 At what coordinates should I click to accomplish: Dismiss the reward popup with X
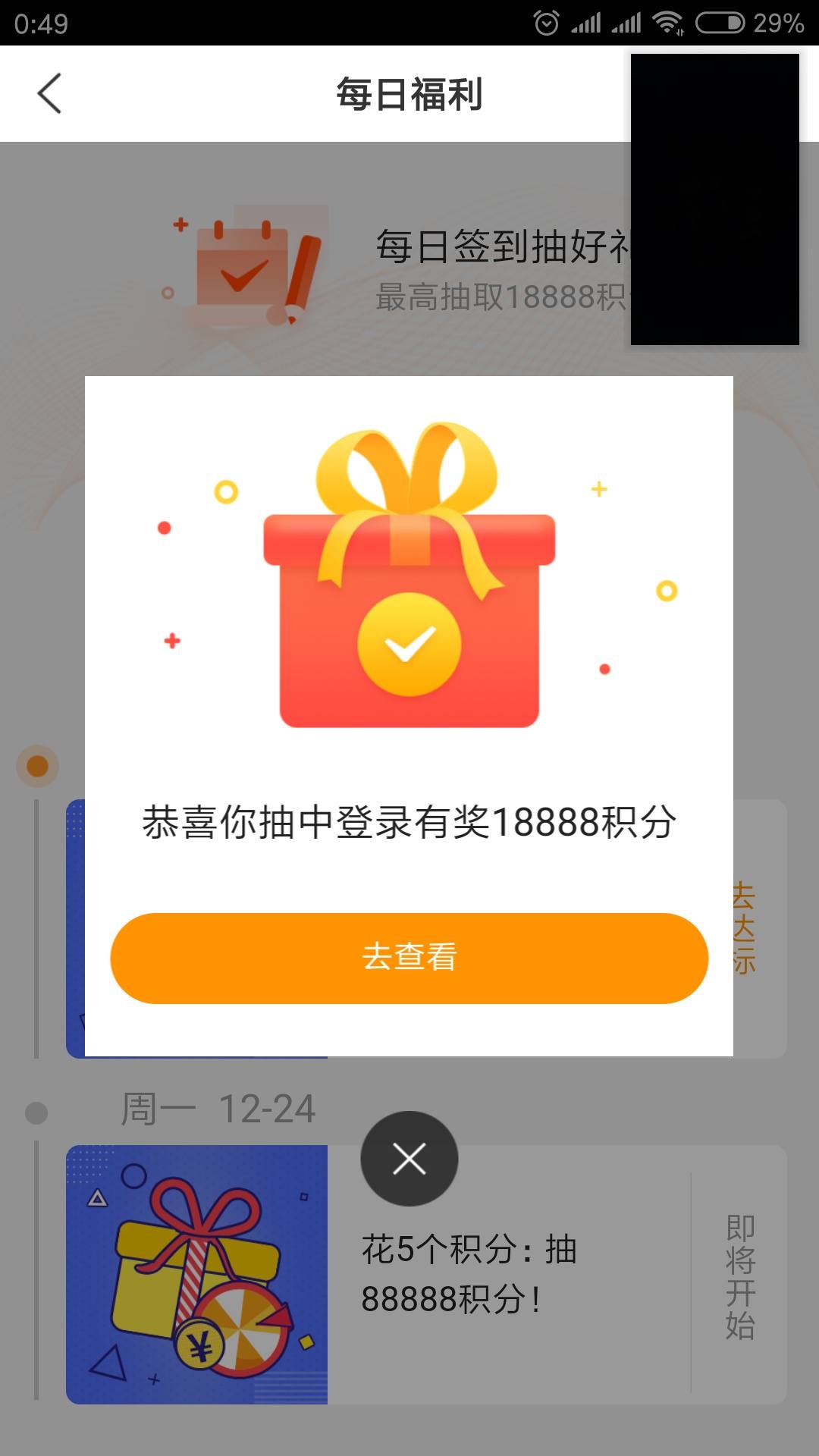tap(409, 1159)
